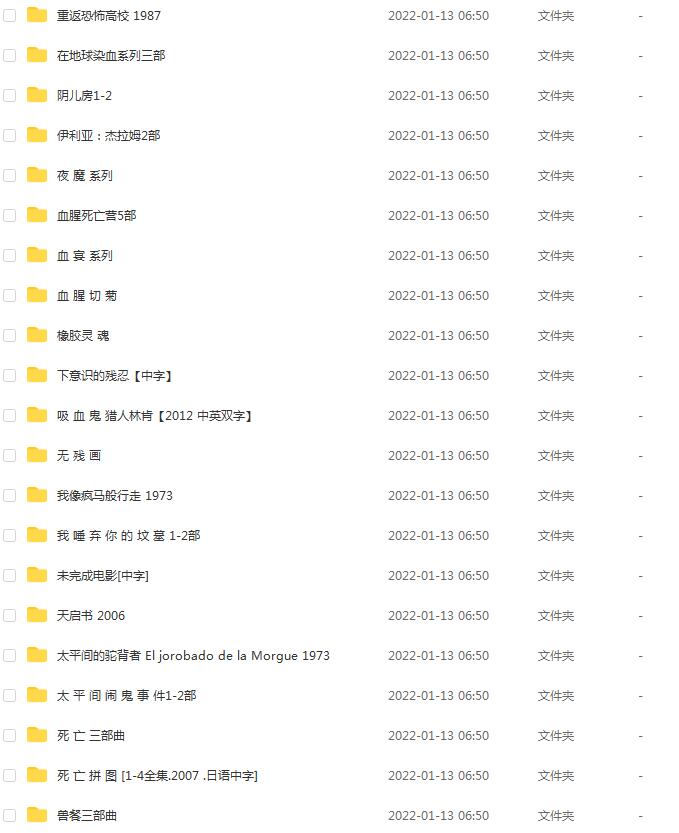
Task: Open the 天启书 2006 folder
Action: pos(90,616)
